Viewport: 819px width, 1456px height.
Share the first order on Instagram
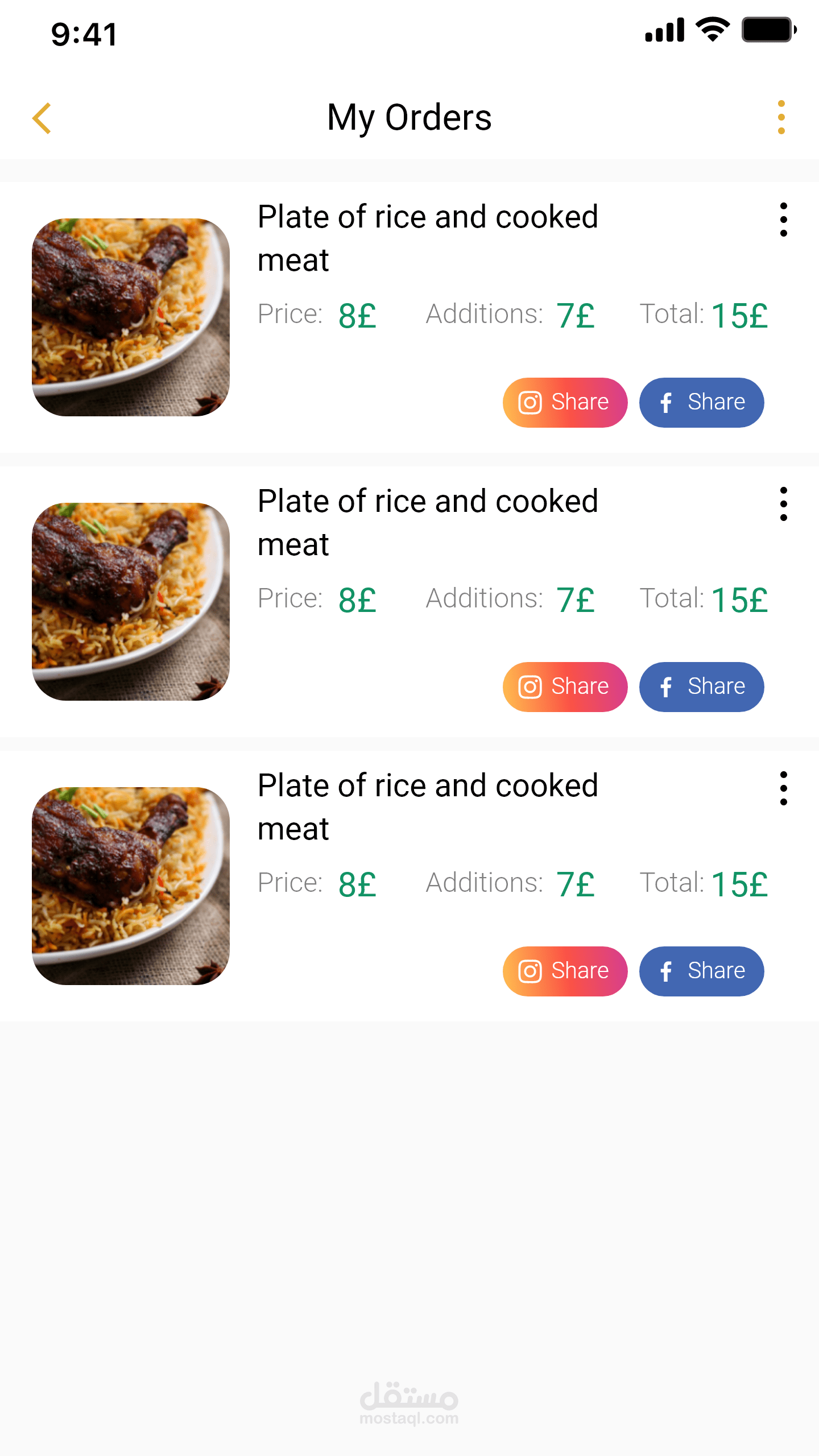pos(565,403)
